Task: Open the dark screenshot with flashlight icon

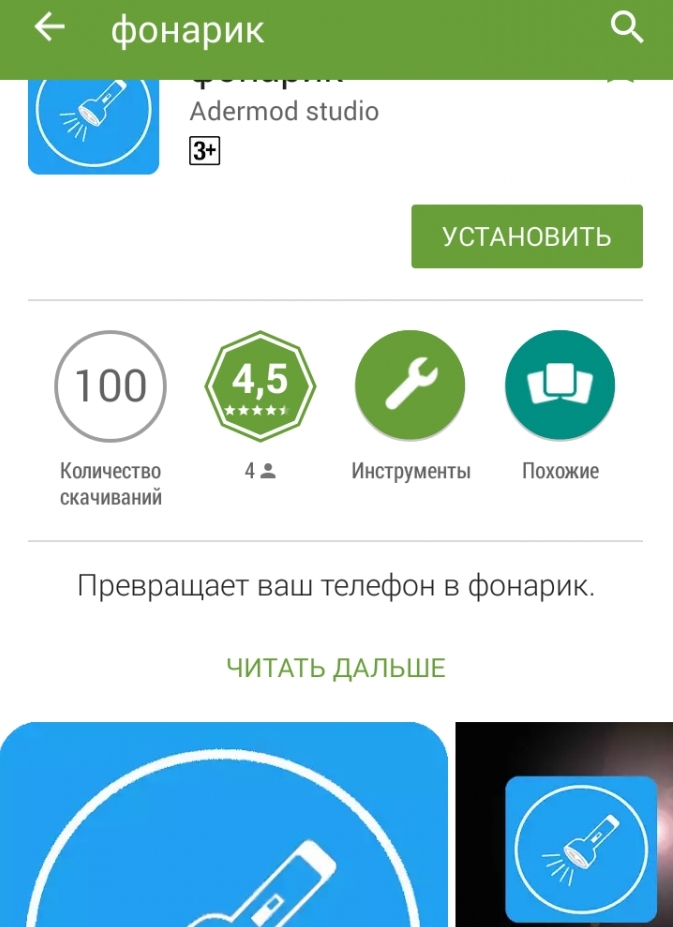Action: tap(566, 825)
